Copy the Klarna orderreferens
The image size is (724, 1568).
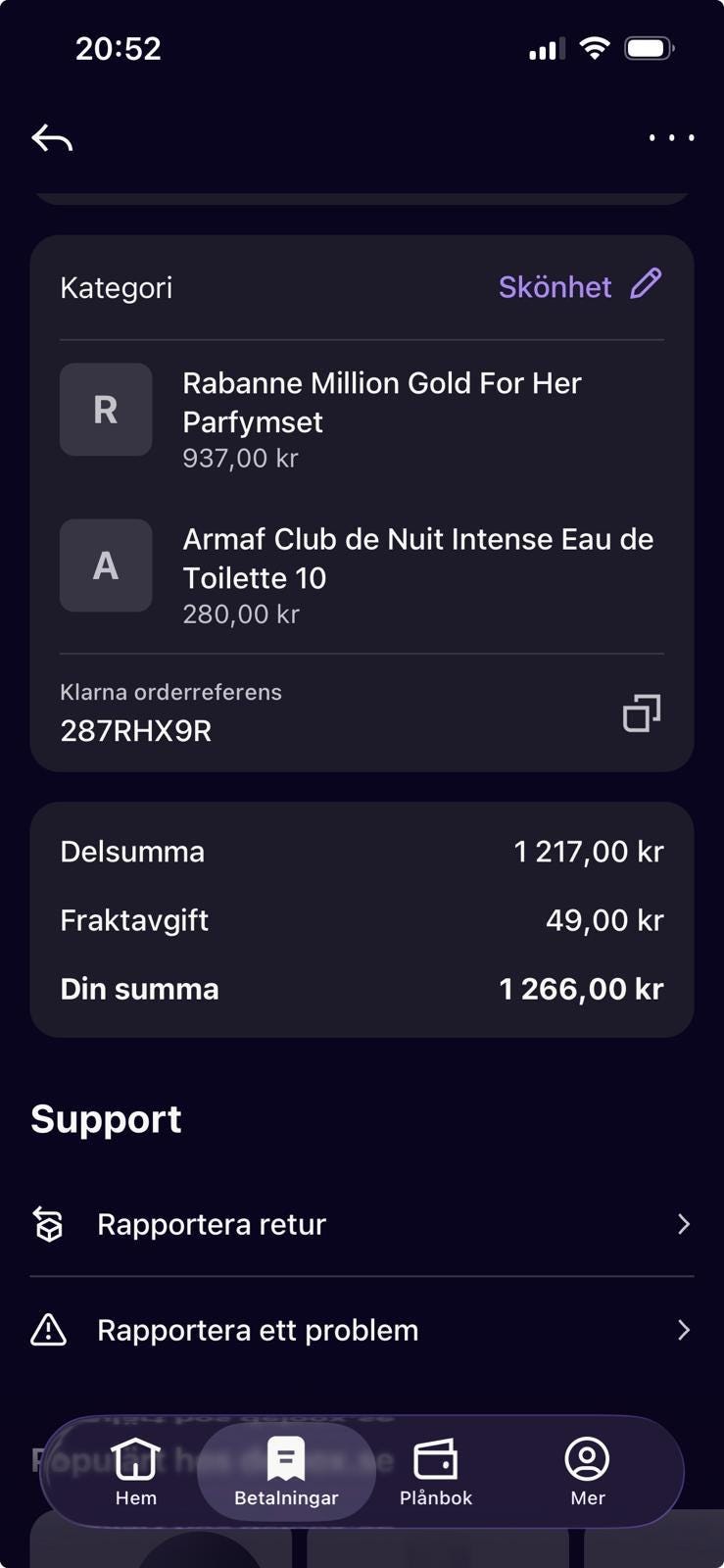[x=642, y=712]
